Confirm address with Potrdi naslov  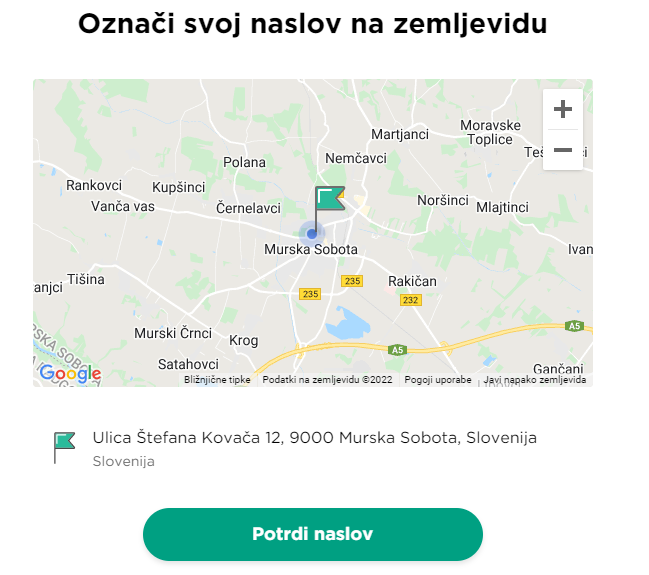(x=312, y=534)
